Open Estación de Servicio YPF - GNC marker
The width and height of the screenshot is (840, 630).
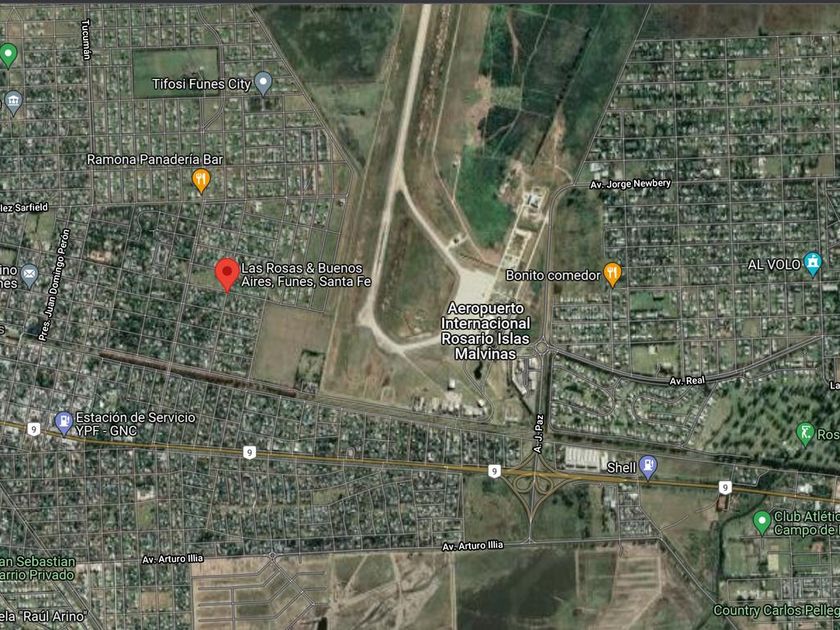point(63,424)
